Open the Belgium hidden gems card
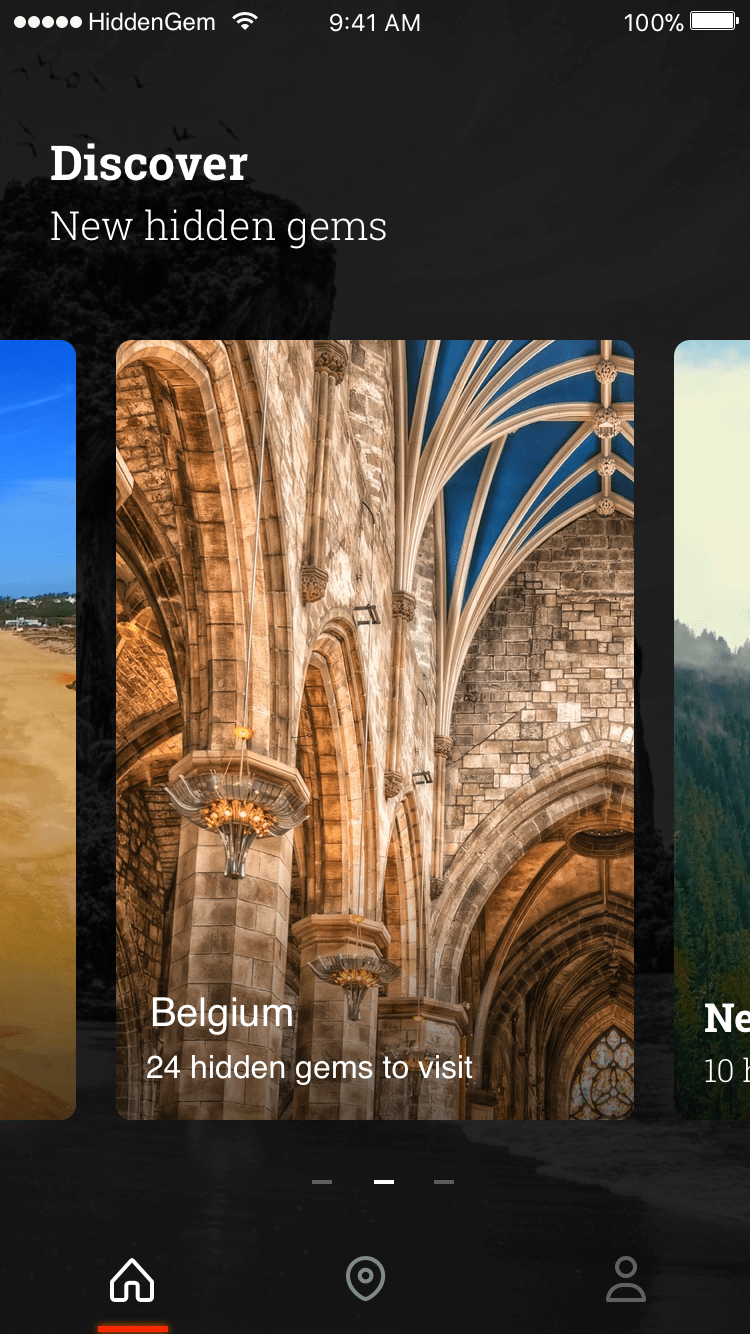Image resolution: width=750 pixels, height=1334 pixels. pos(375,730)
